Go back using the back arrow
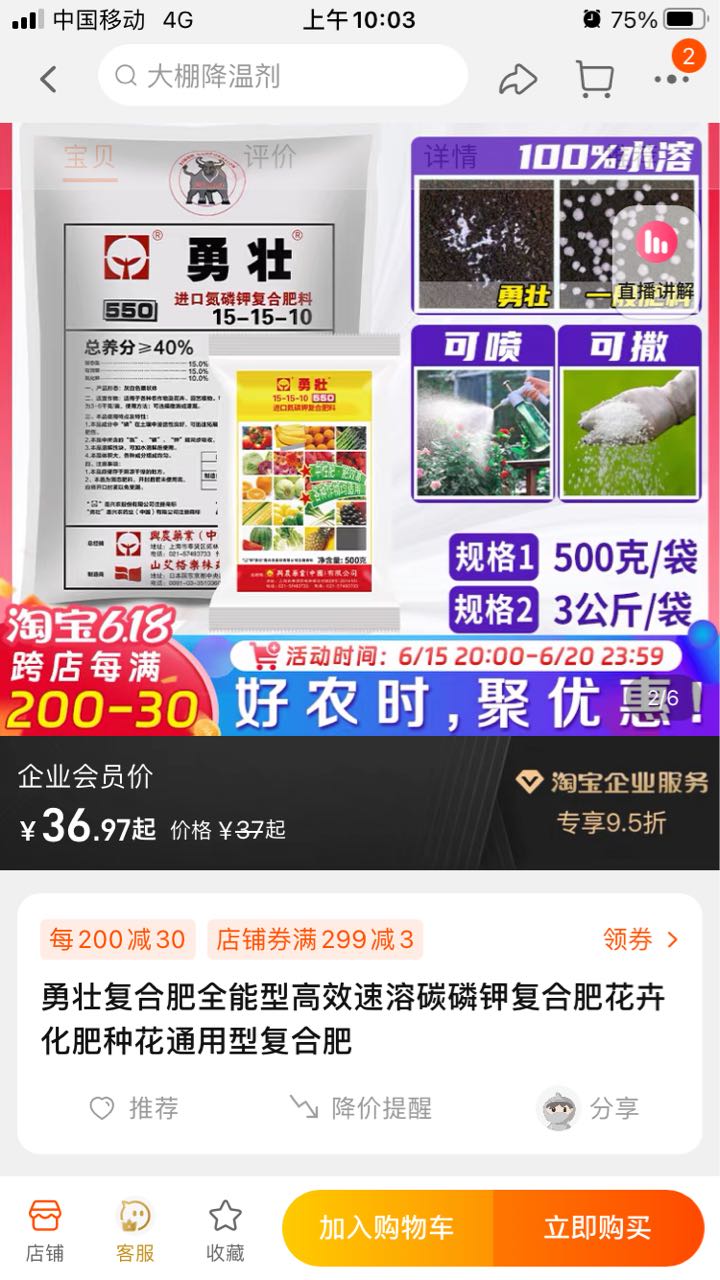This screenshot has height=1280, width=720. 48,78
